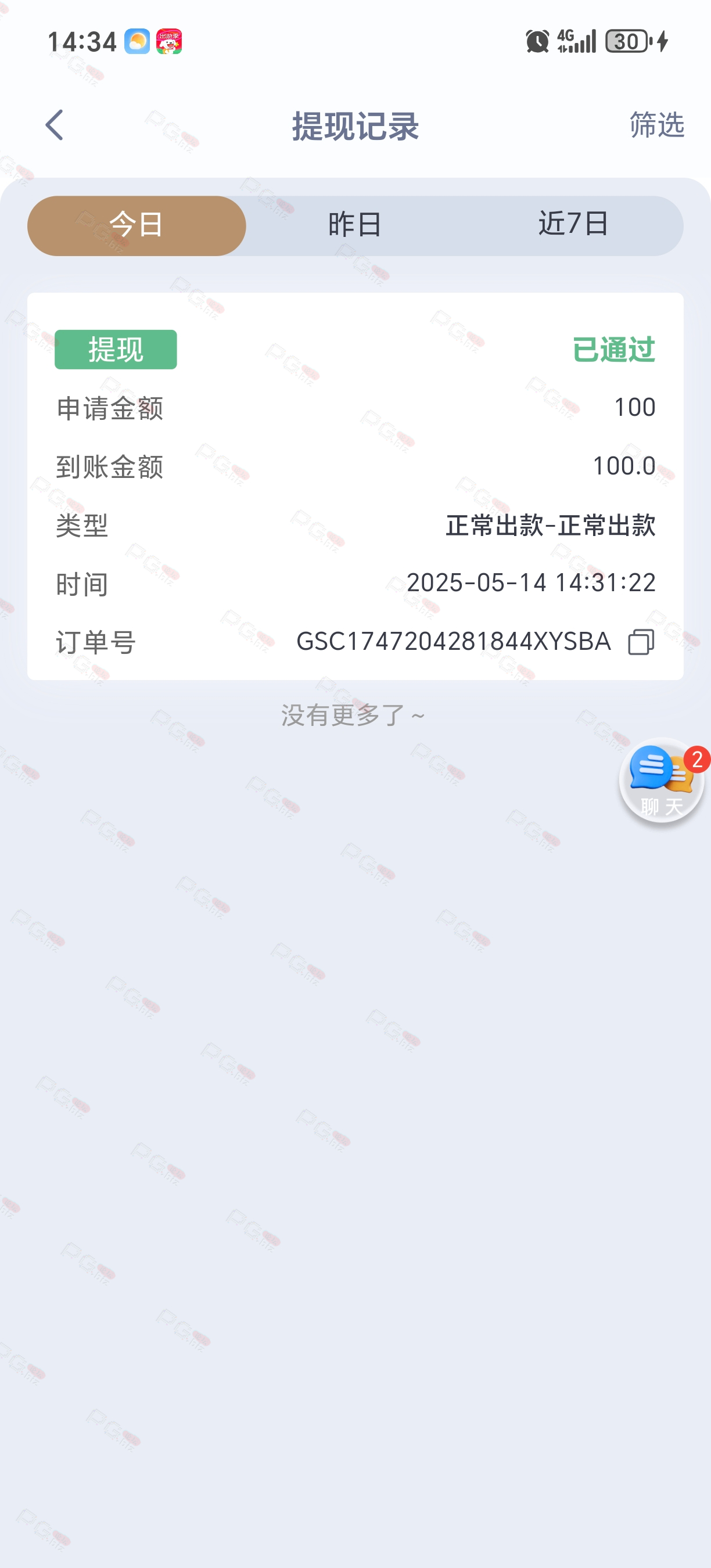Image resolution: width=711 pixels, height=1568 pixels.
Task: Open the floating 聊天 chat button
Action: (662, 781)
